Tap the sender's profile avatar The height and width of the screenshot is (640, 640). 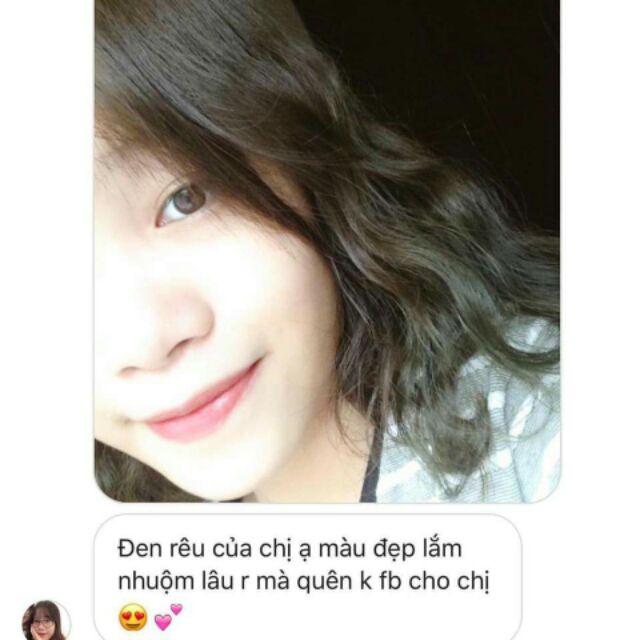(x=46, y=620)
